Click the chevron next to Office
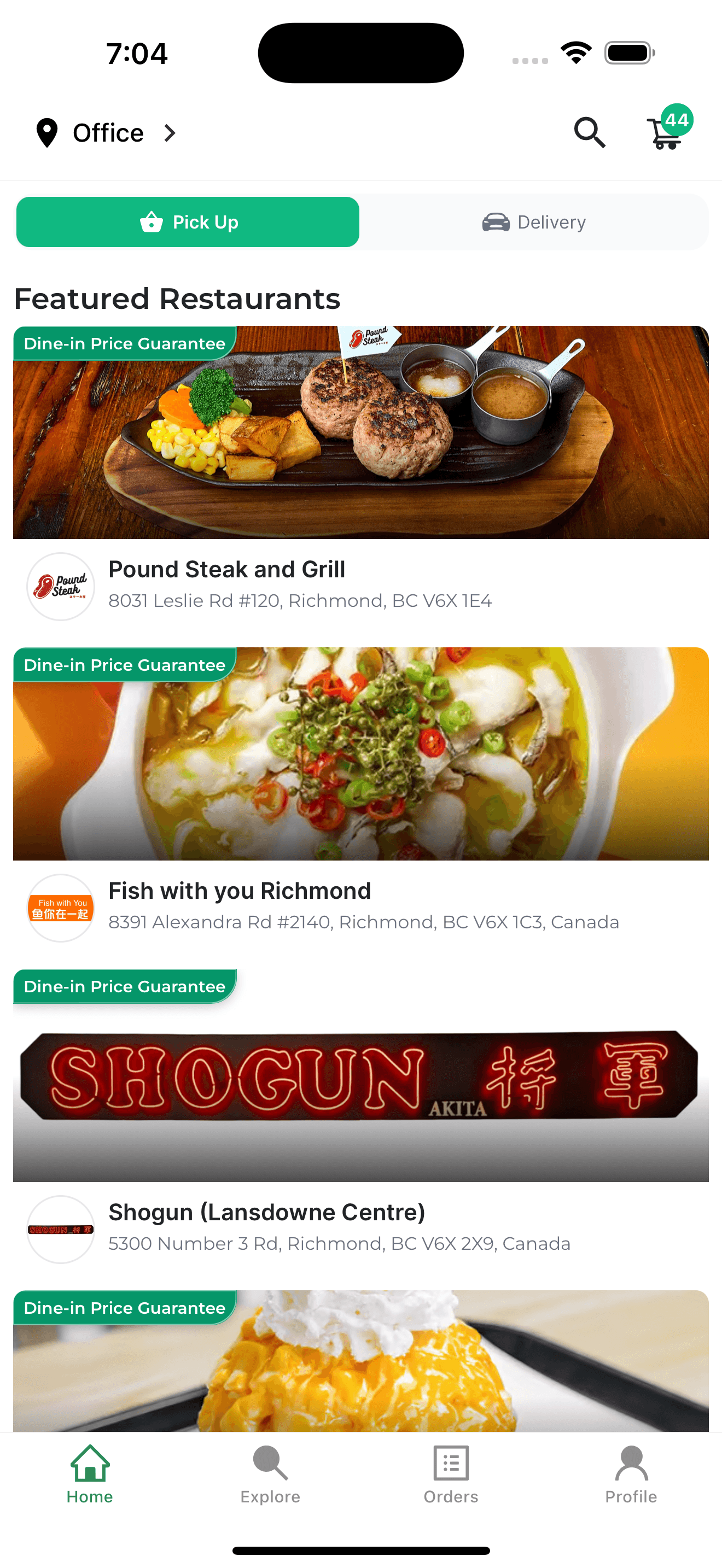The width and height of the screenshot is (722, 1568). (x=168, y=132)
